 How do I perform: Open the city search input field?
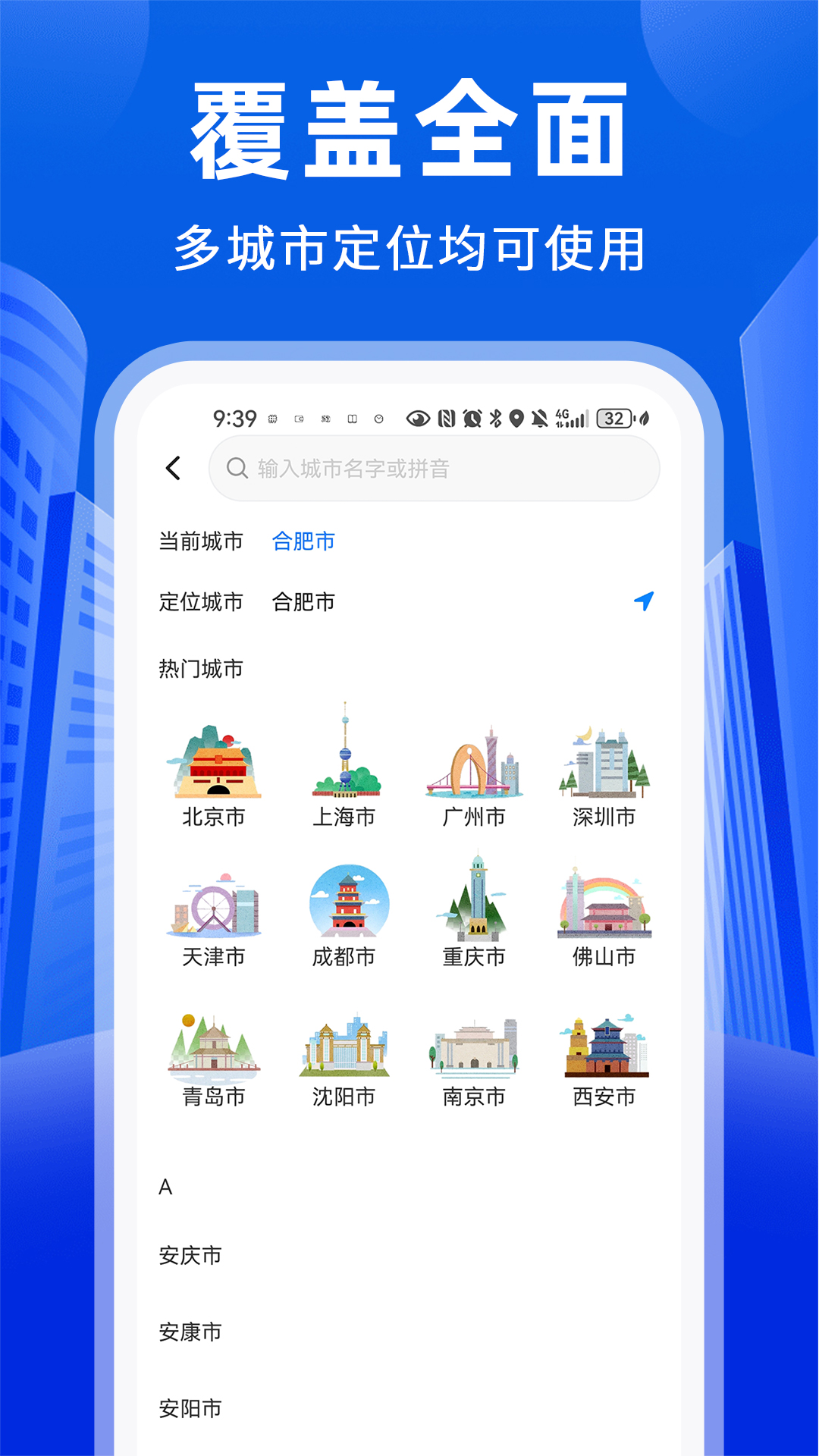(432, 469)
